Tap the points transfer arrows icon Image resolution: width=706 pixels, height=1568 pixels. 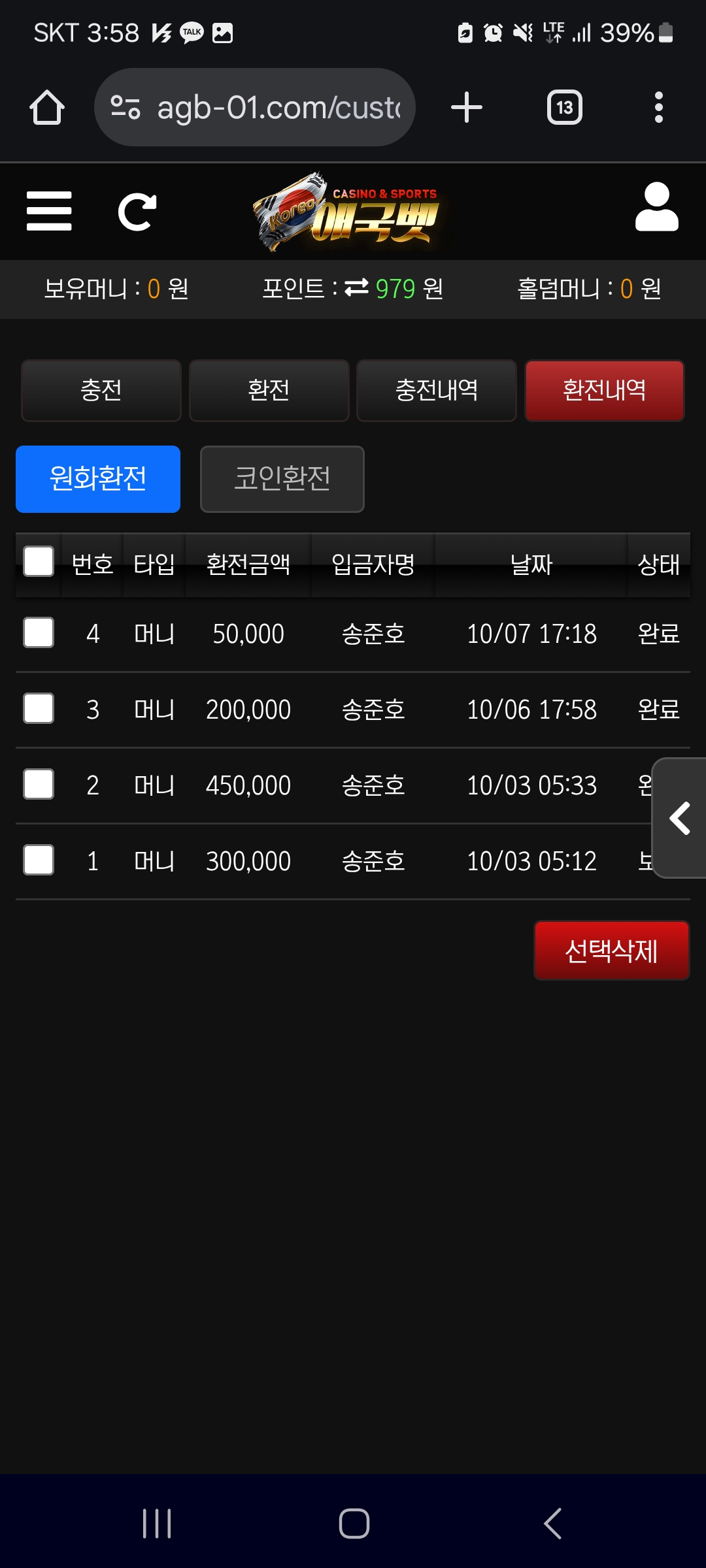[x=357, y=287]
